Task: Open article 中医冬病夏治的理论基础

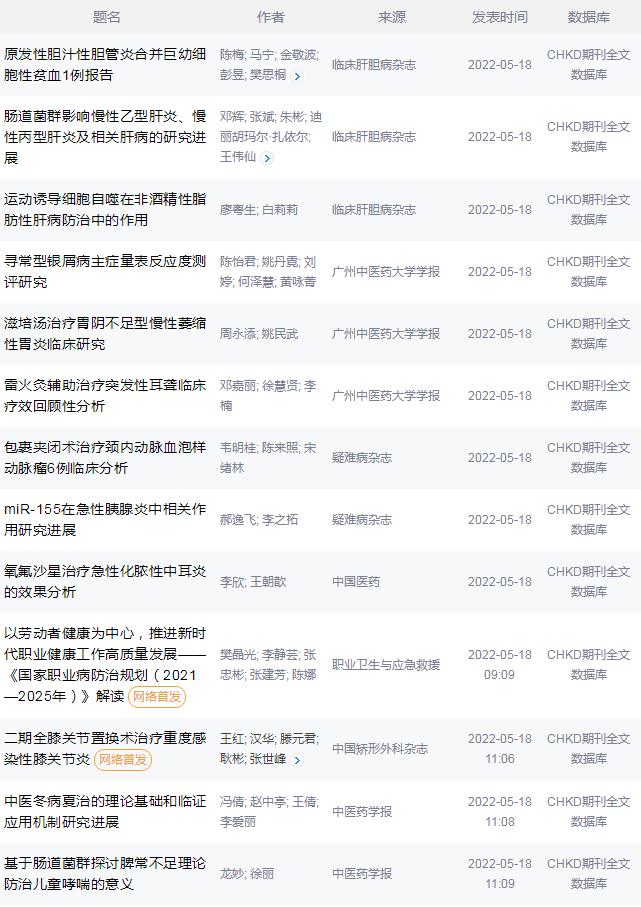Action: click(x=104, y=811)
